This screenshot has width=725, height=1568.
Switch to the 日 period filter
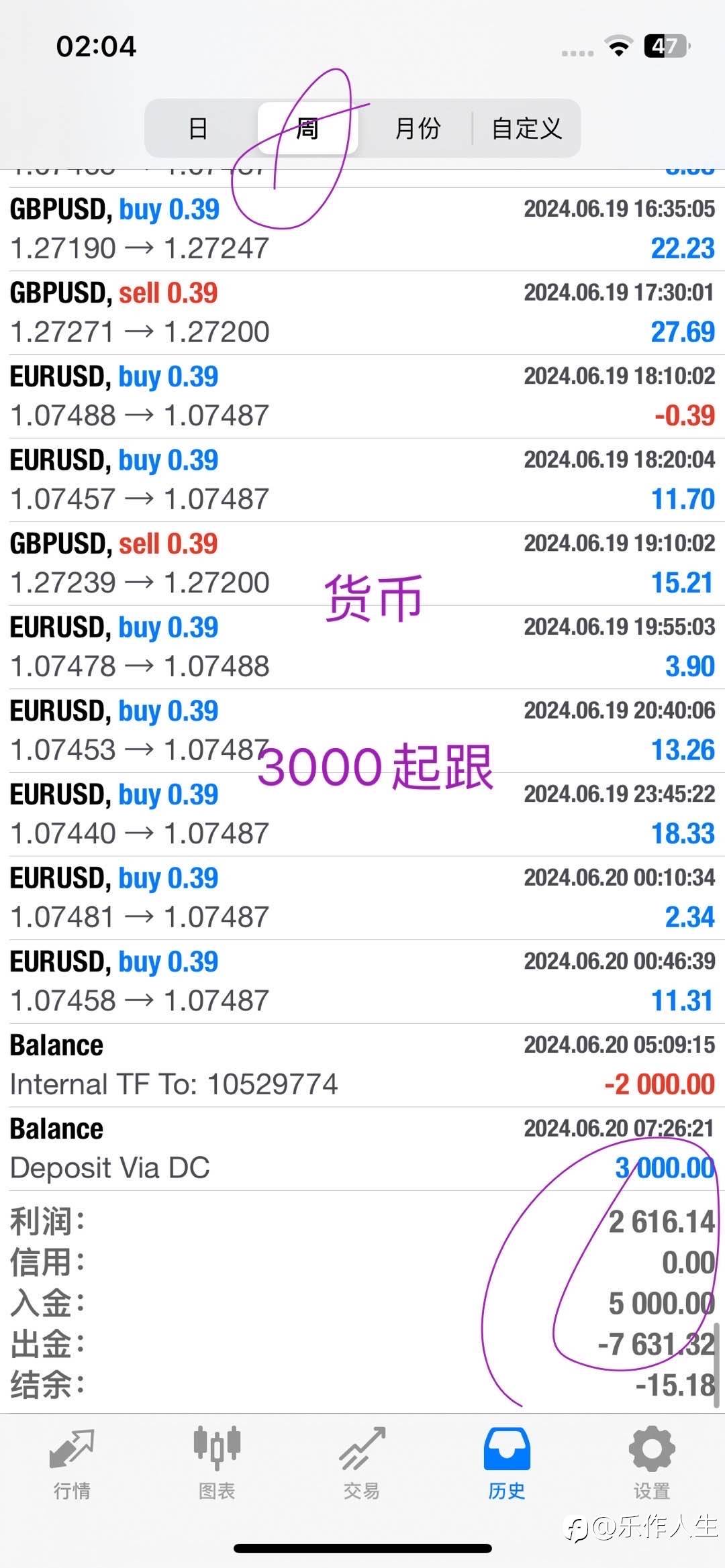(199, 128)
